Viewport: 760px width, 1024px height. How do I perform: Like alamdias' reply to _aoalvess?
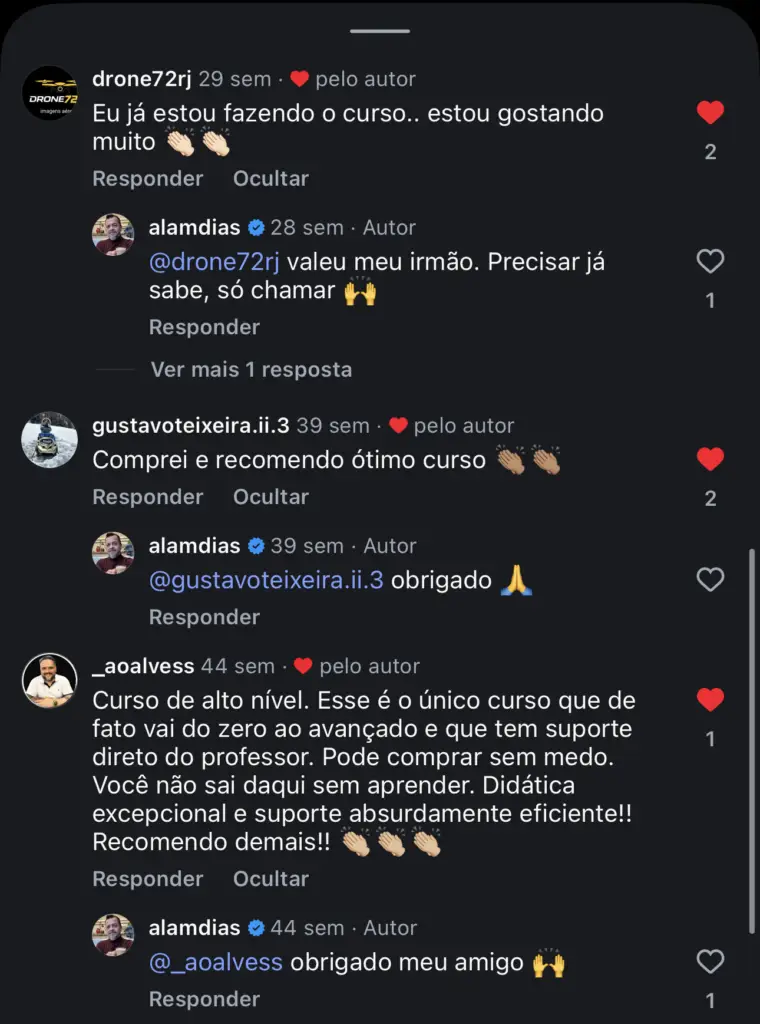pos(710,962)
